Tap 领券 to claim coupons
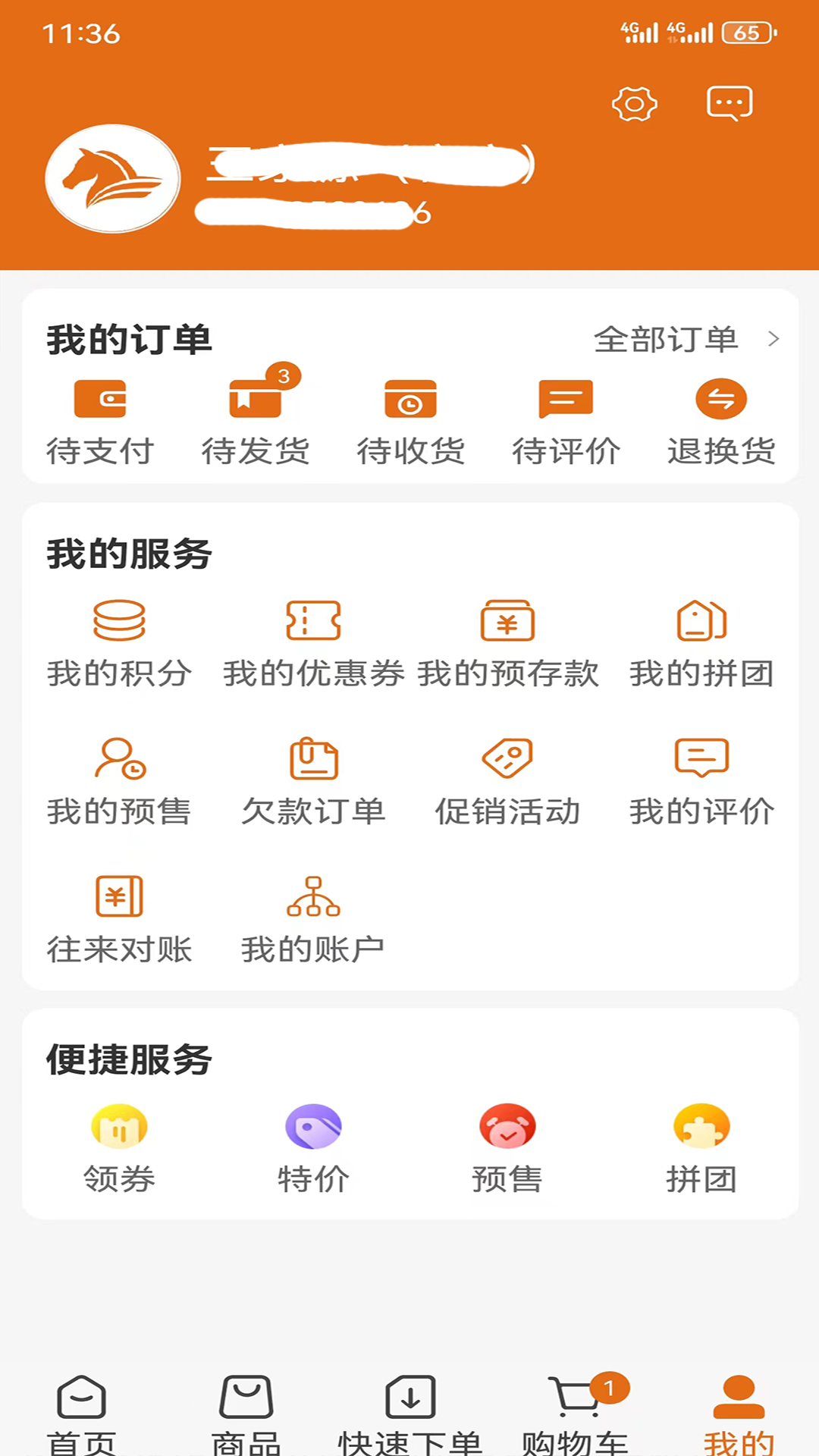The height and width of the screenshot is (1456, 819). pos(119,1149)
